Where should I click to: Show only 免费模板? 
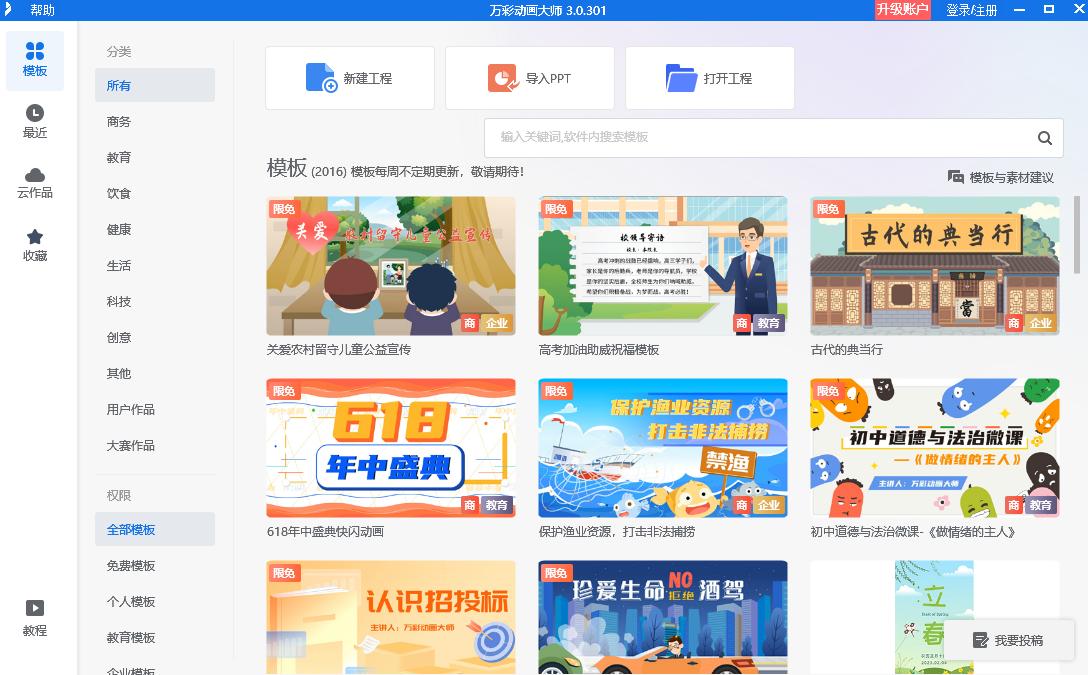pyautogui.click(x=131, y=566)
